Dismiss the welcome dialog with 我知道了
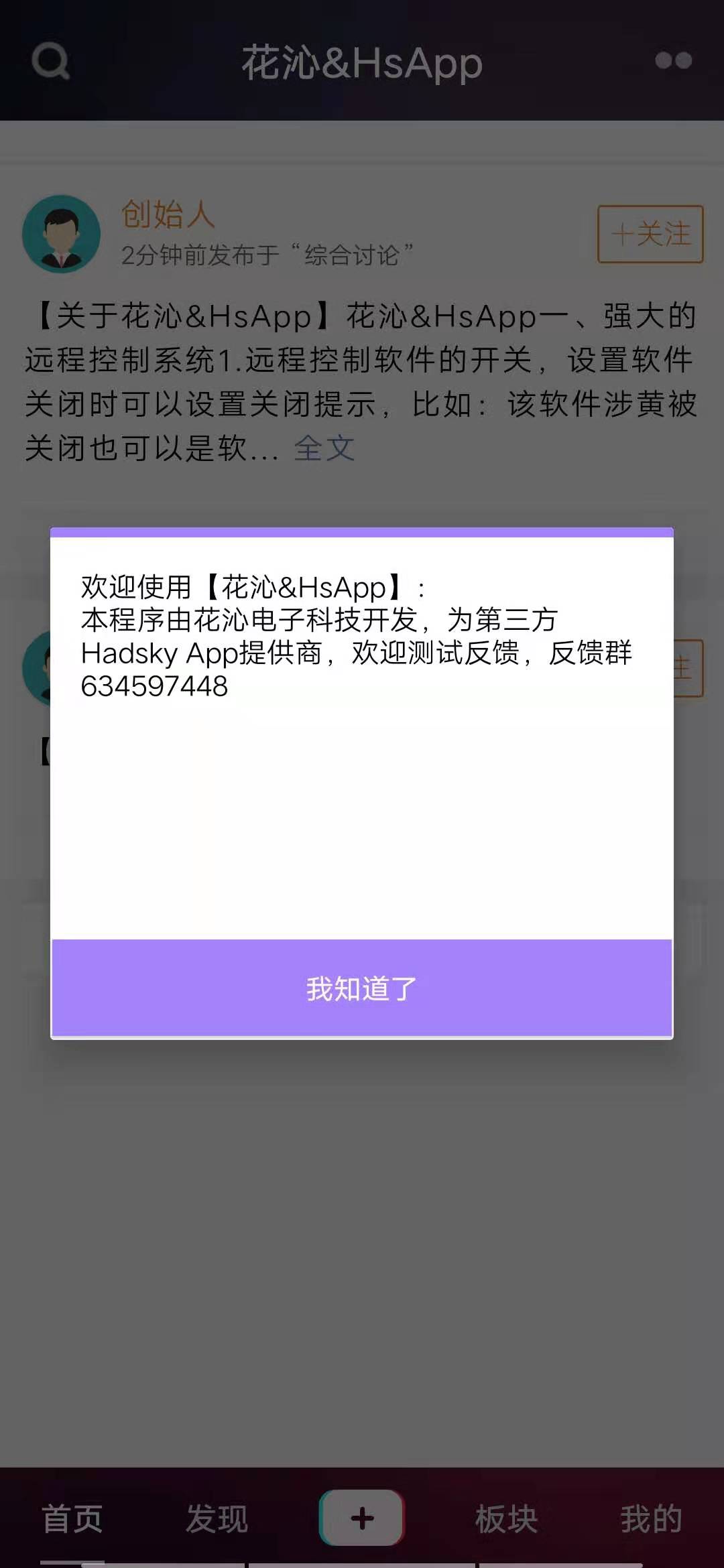 [x=362, y=988]
